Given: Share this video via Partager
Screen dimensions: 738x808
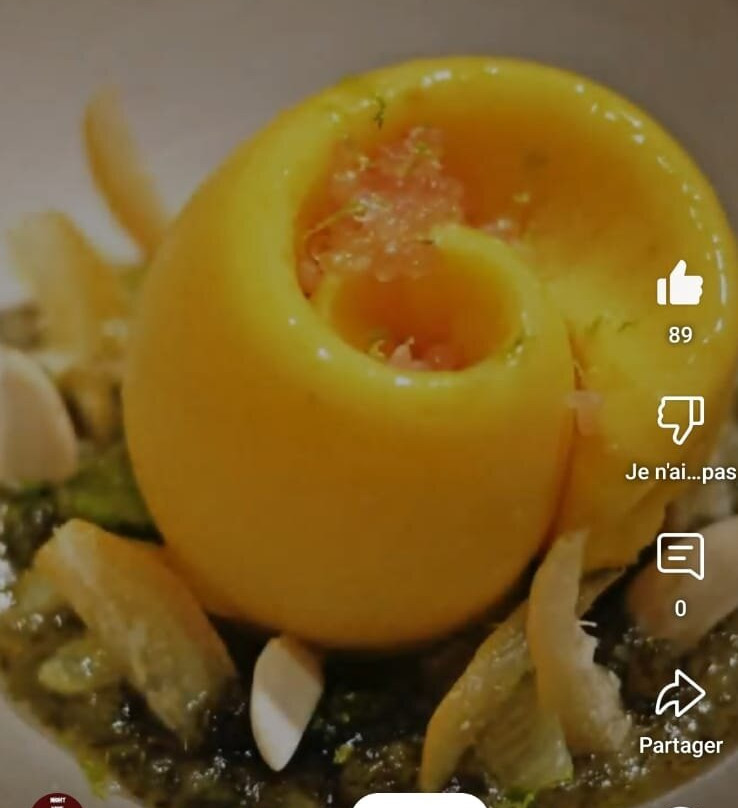Looking at the screenshot, I should 680,694.
